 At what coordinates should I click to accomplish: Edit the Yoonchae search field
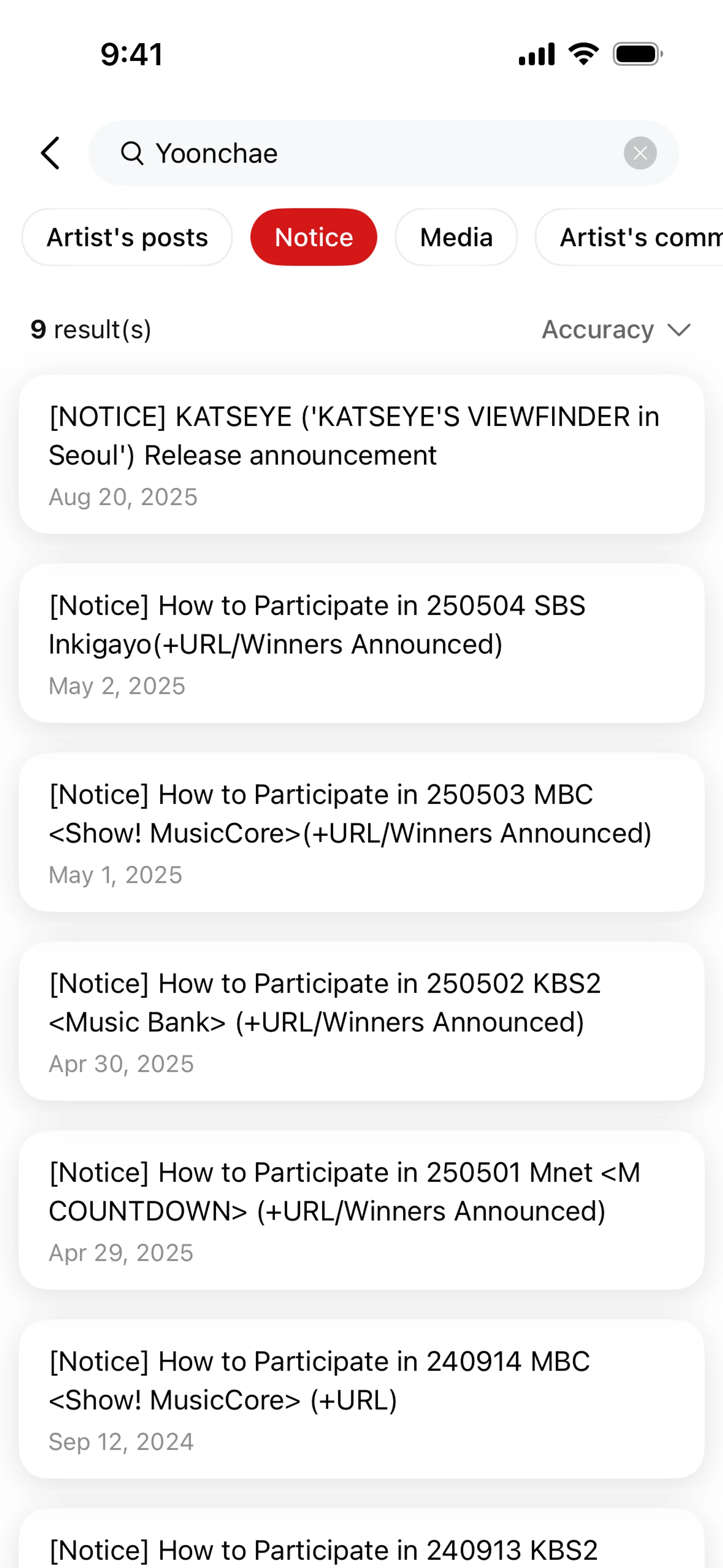click(x=365, y=153)
